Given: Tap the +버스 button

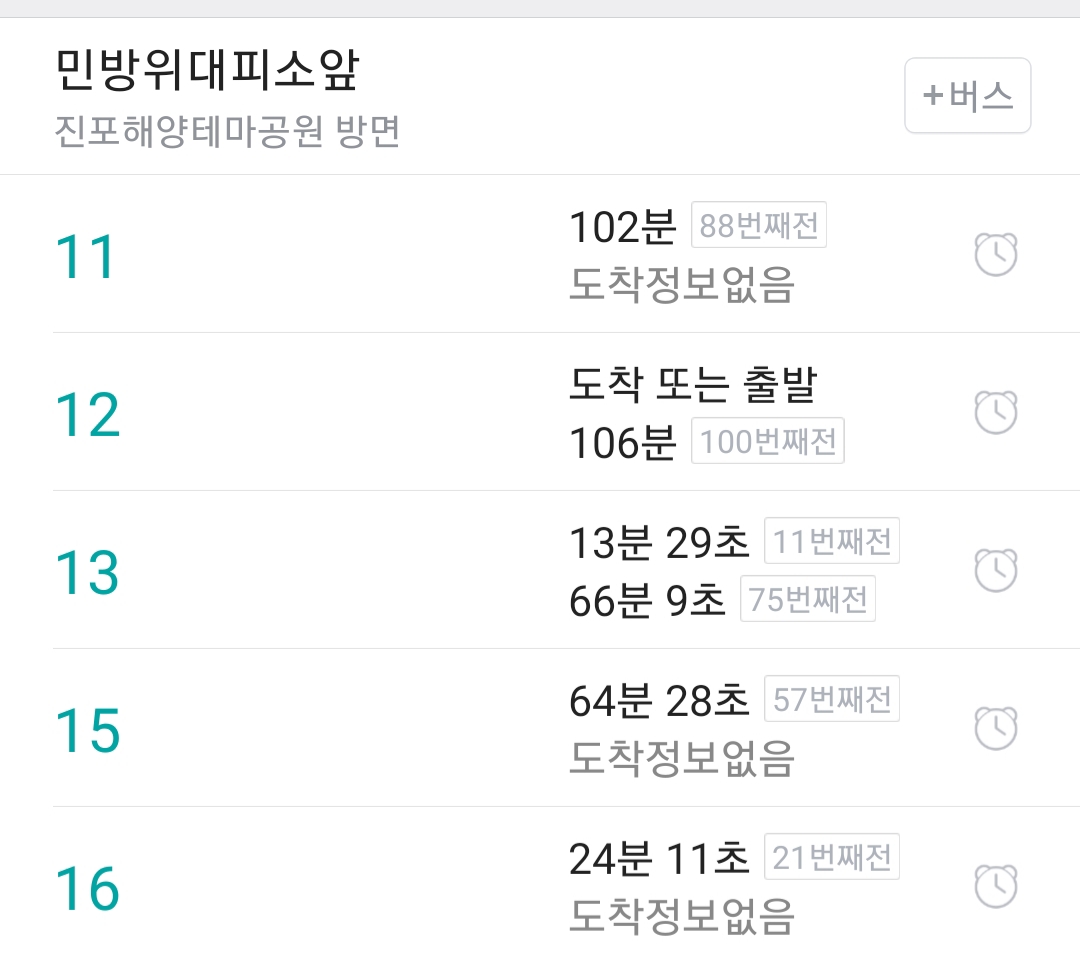Looking at the screenshot, I should coord(967,96).
